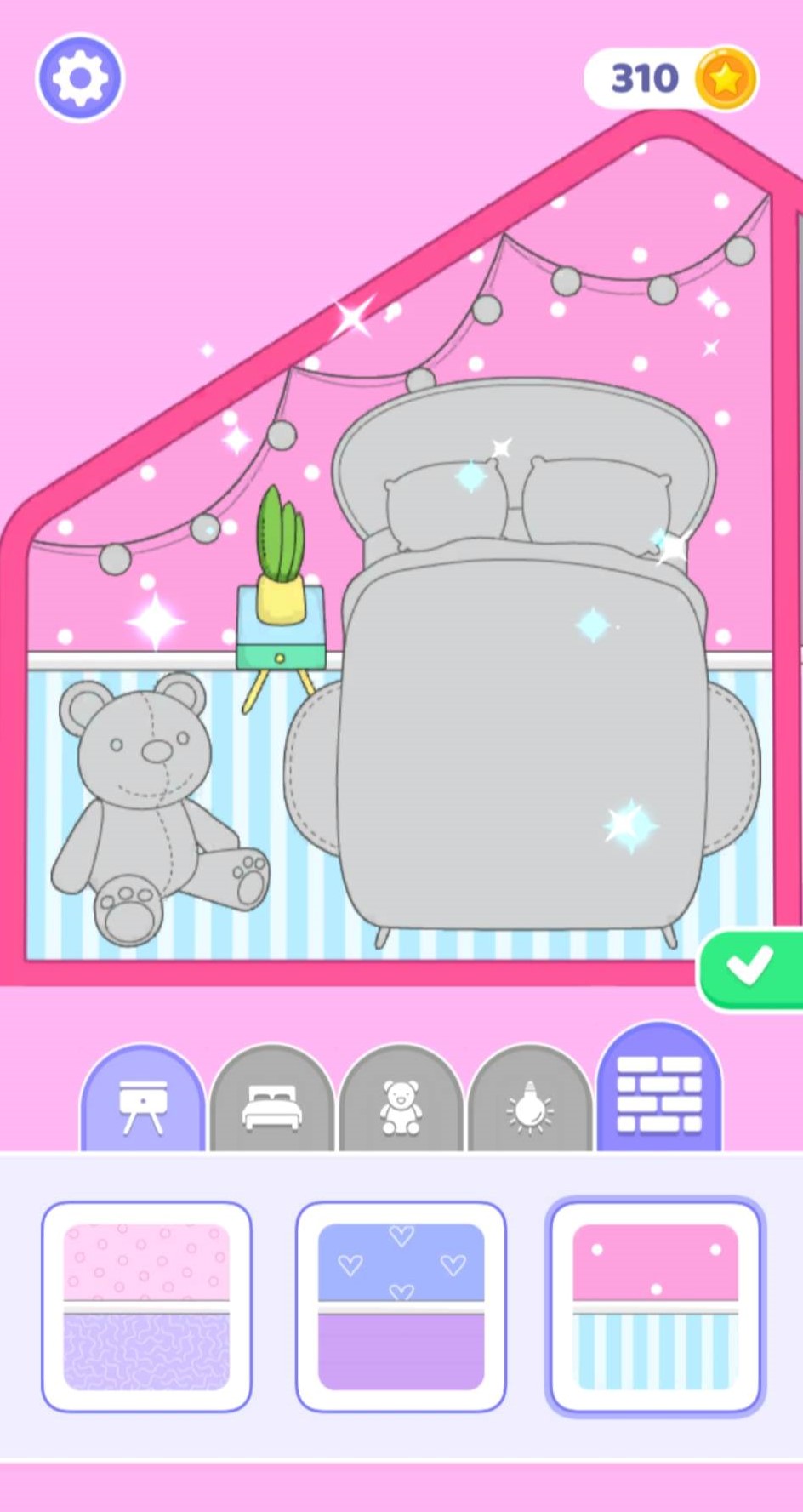This screenshot has width=803, height=1512.
Task: Choose the blue hearts and purple wallpaper
Action: click(x=401, y=1306)
